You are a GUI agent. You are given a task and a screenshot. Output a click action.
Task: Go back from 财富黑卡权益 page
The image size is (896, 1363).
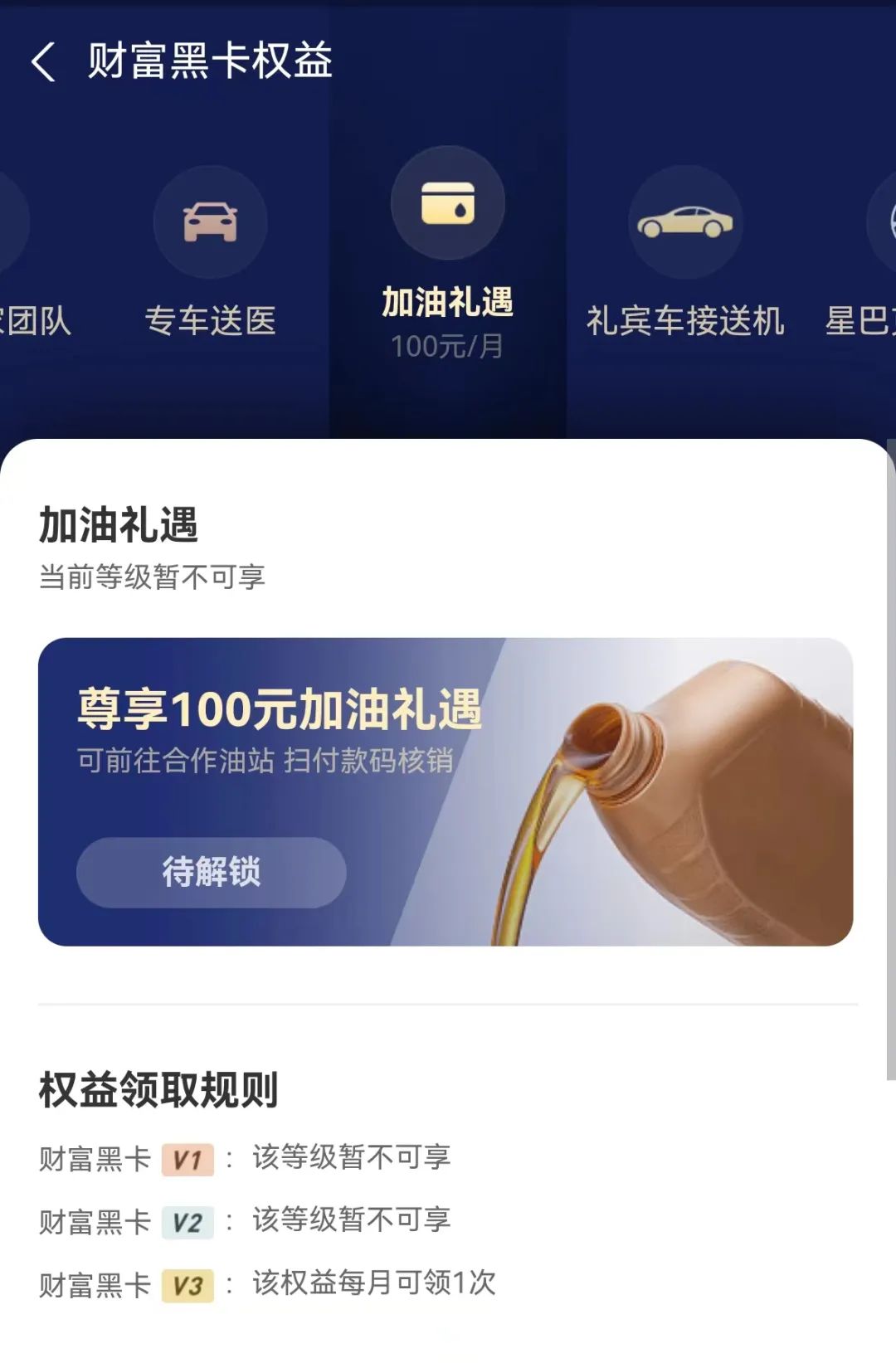pos(43,62)
